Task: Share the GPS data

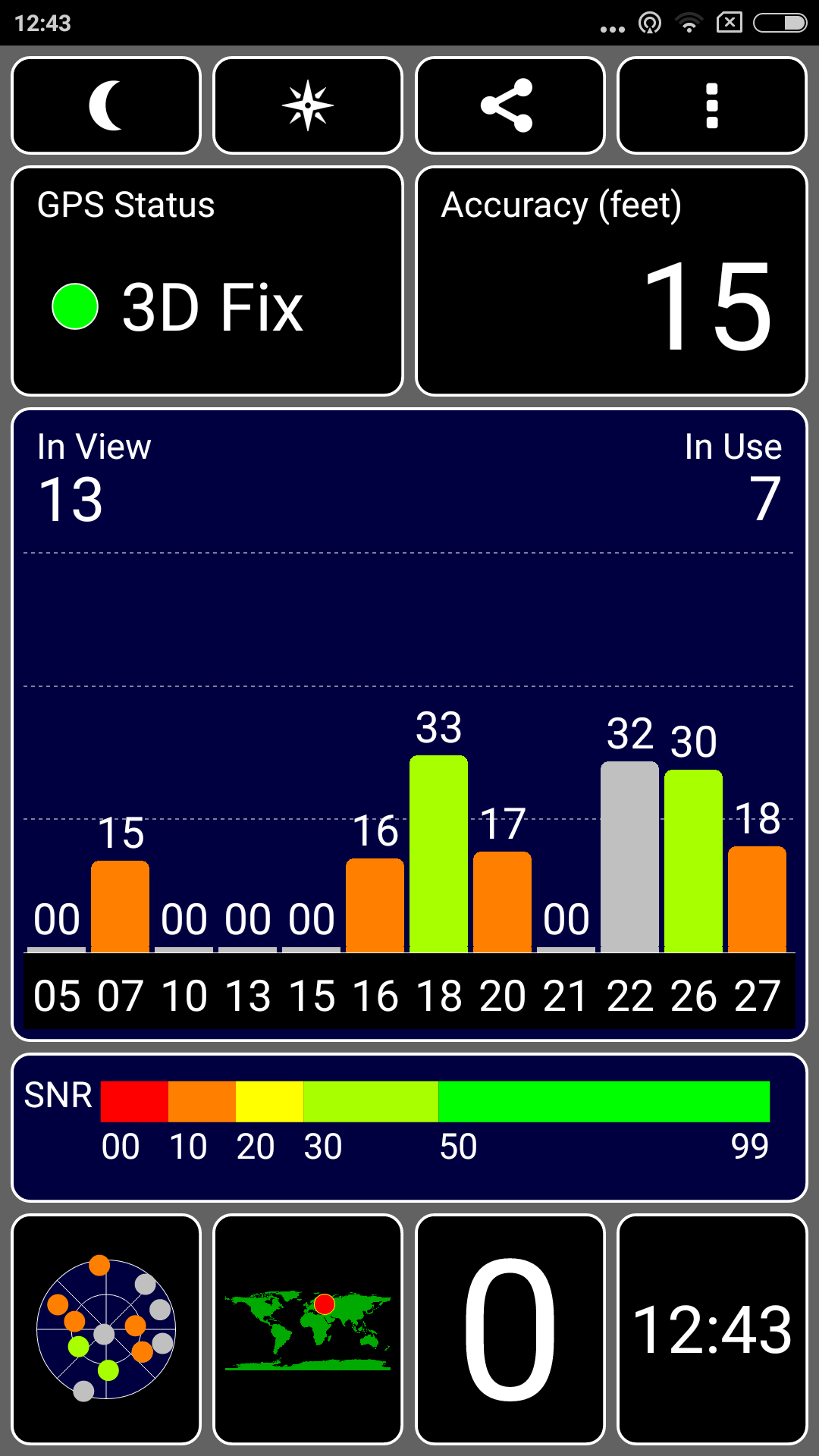Action: pyautogui.click(x=510, y=105)
